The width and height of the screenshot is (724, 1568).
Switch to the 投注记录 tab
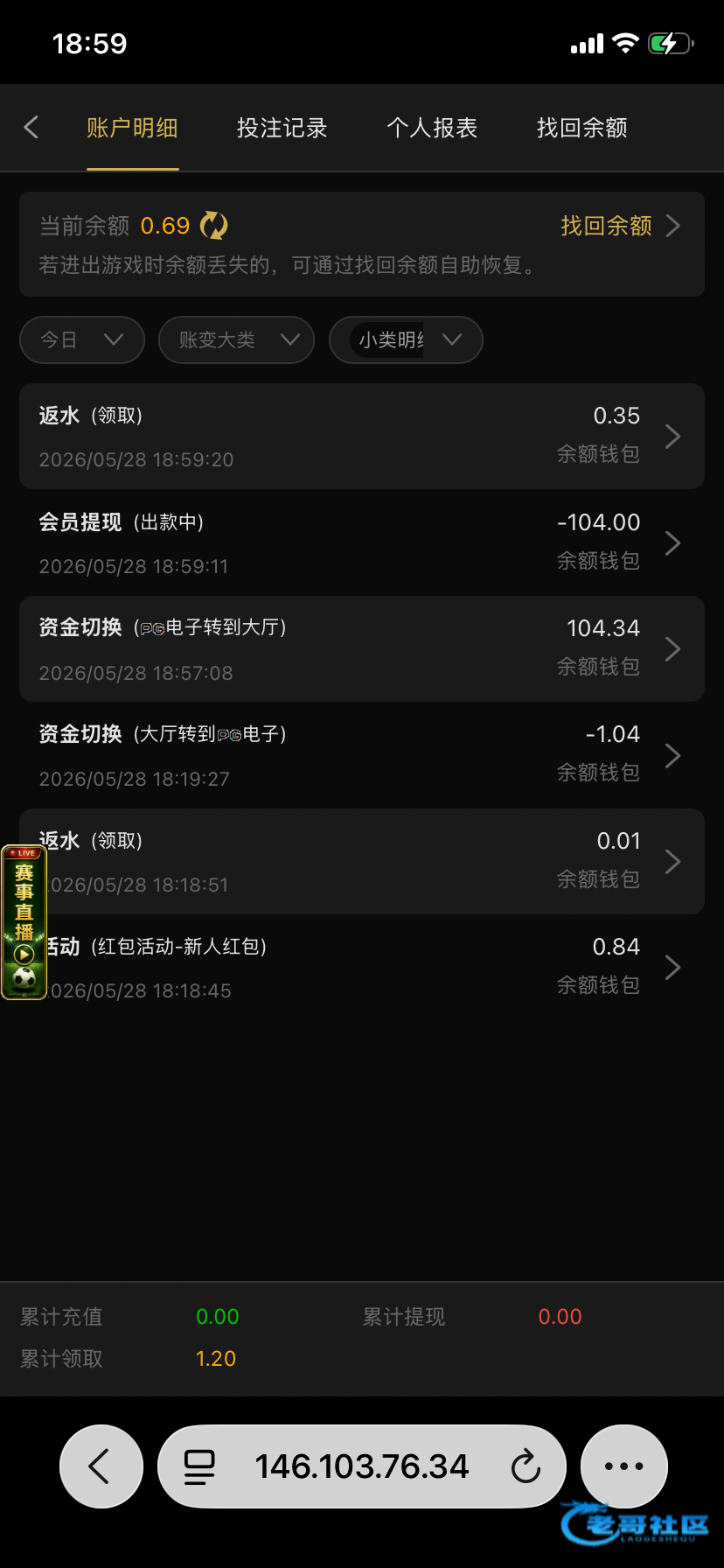pyautogui.click(x=282, y=128)
